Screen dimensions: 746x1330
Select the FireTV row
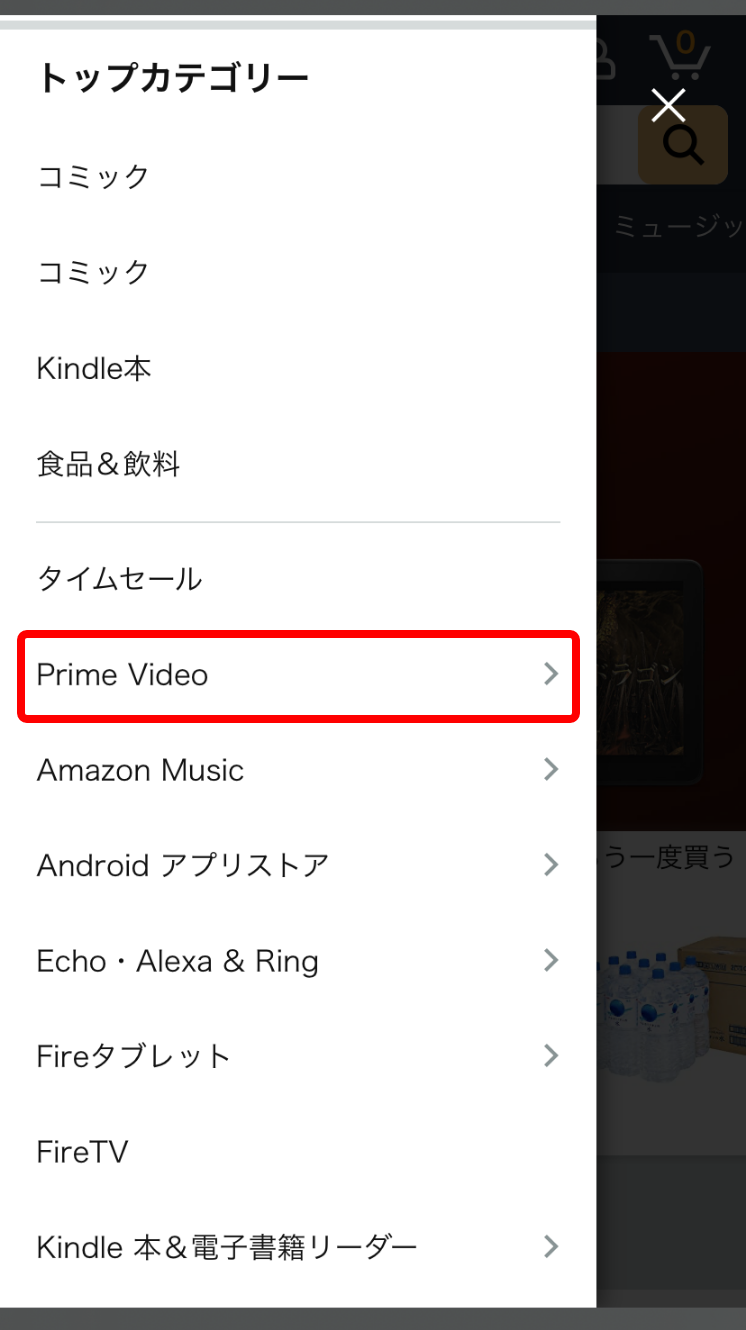pos(298,1152)
